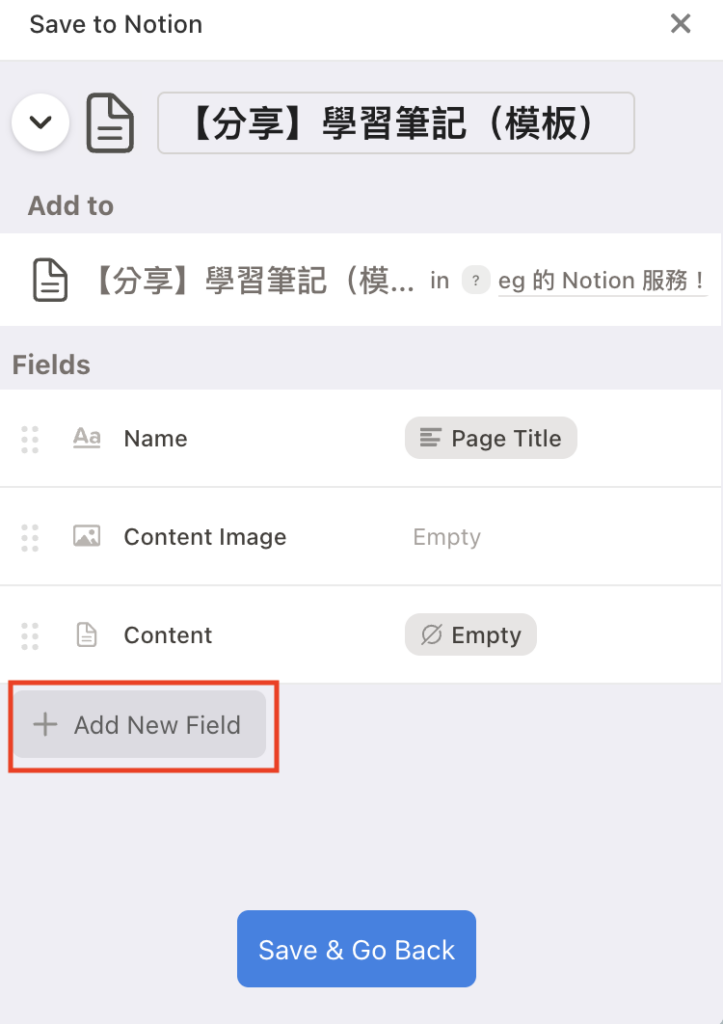Tap the drag handle beside Content Image
The width and height of the screenshot is (723, 1024).
click(30, 537)
